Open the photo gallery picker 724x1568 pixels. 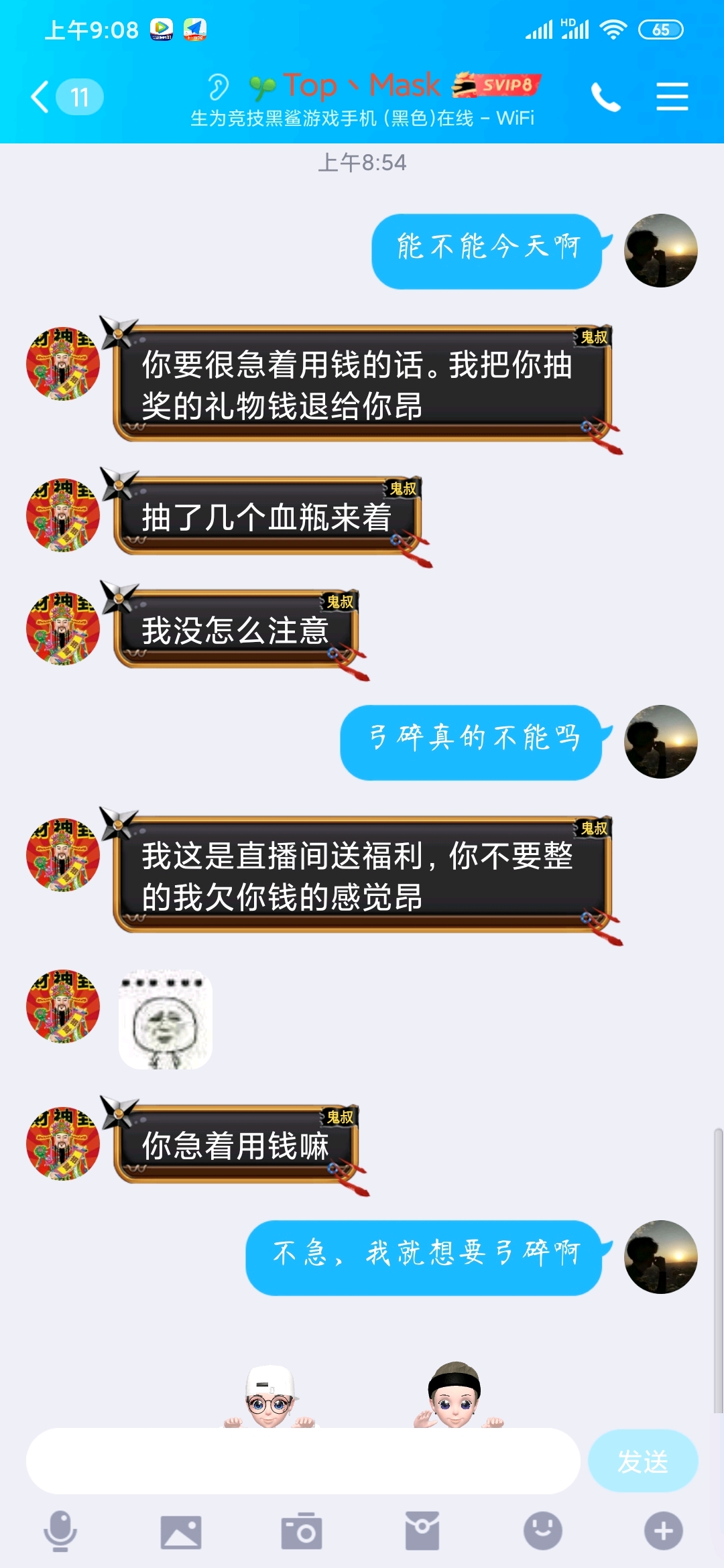181,1531
